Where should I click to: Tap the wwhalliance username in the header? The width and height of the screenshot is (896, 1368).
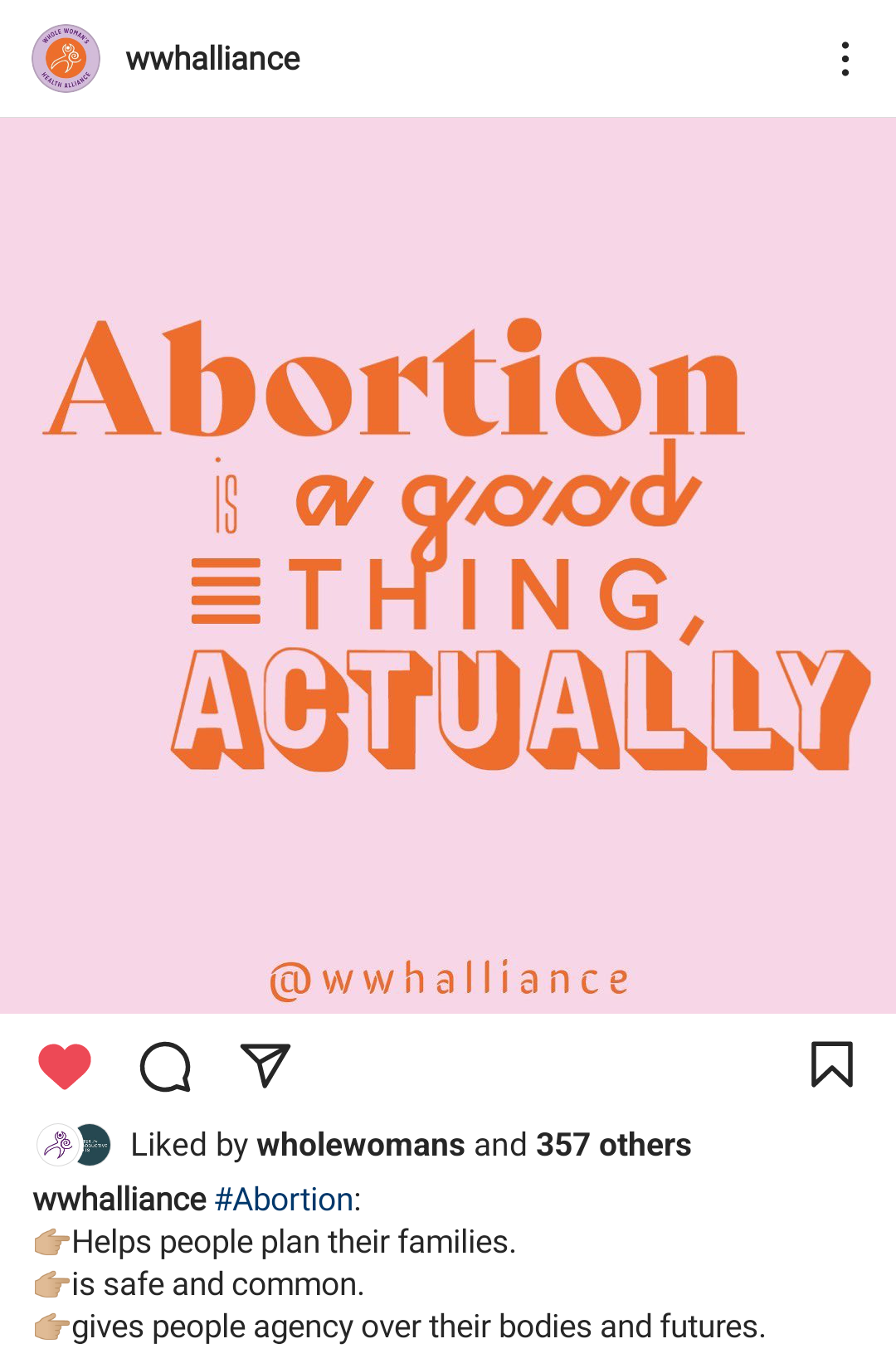click(x=213, y=59)
